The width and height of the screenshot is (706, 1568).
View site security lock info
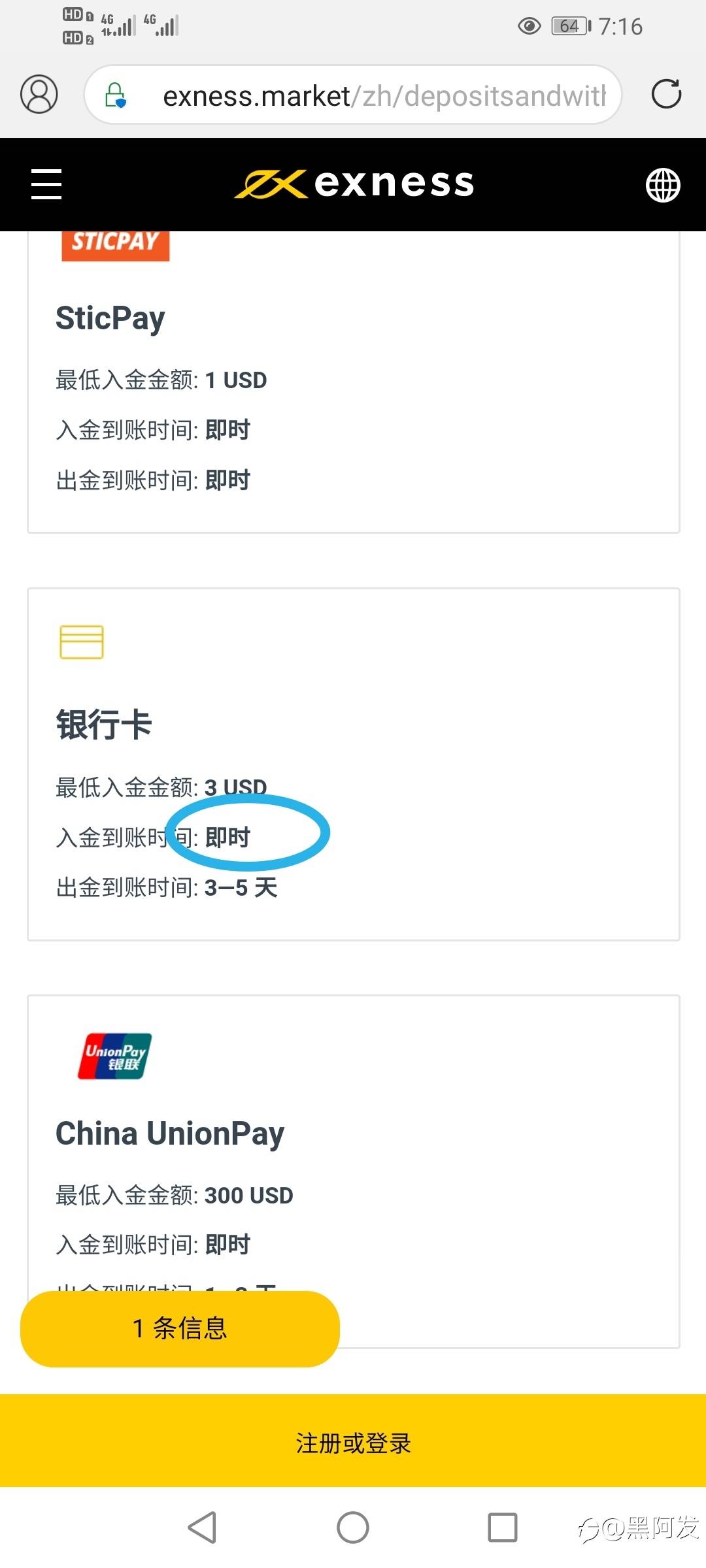pos(116,95)
